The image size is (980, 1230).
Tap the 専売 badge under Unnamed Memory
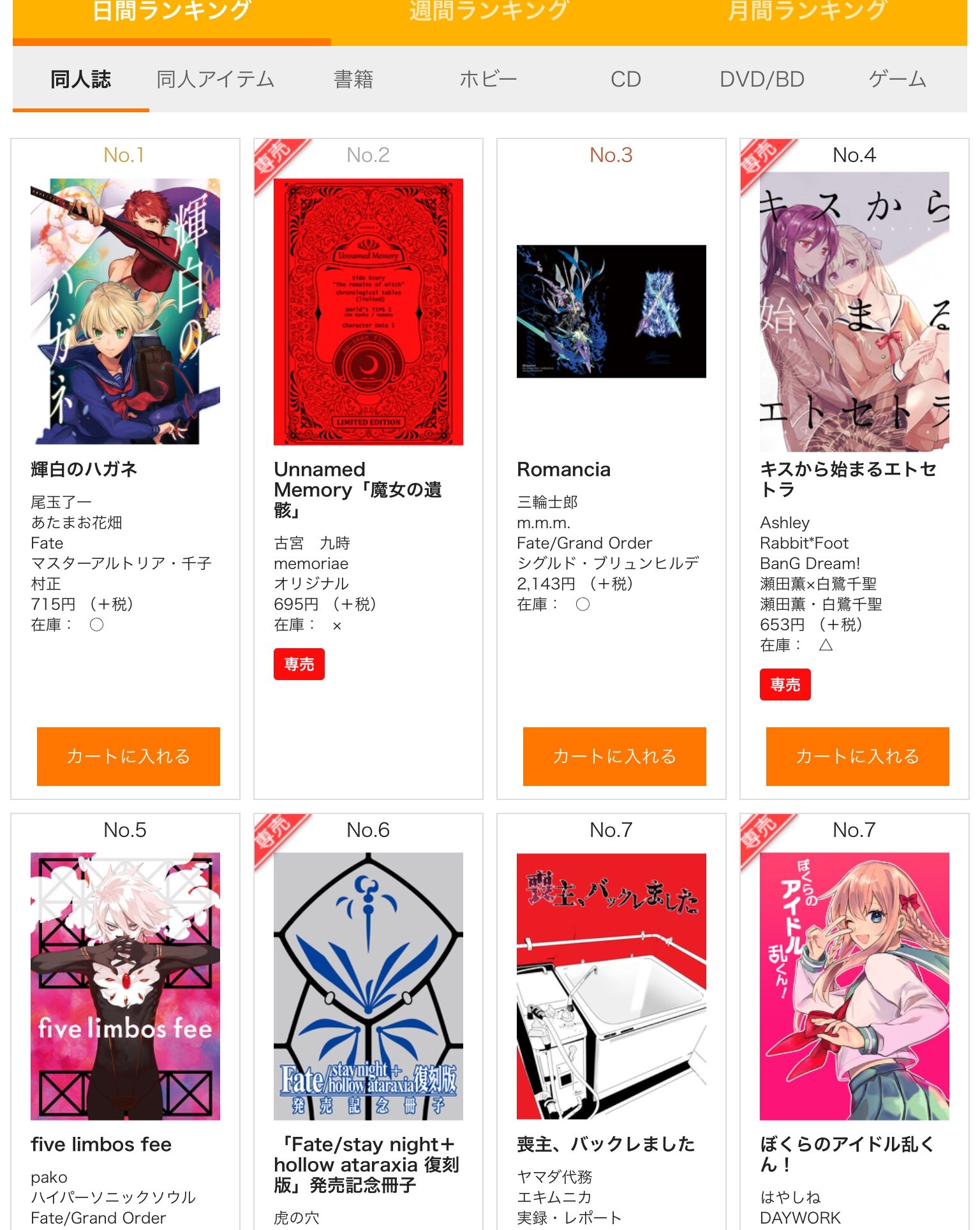click(299, 664)
